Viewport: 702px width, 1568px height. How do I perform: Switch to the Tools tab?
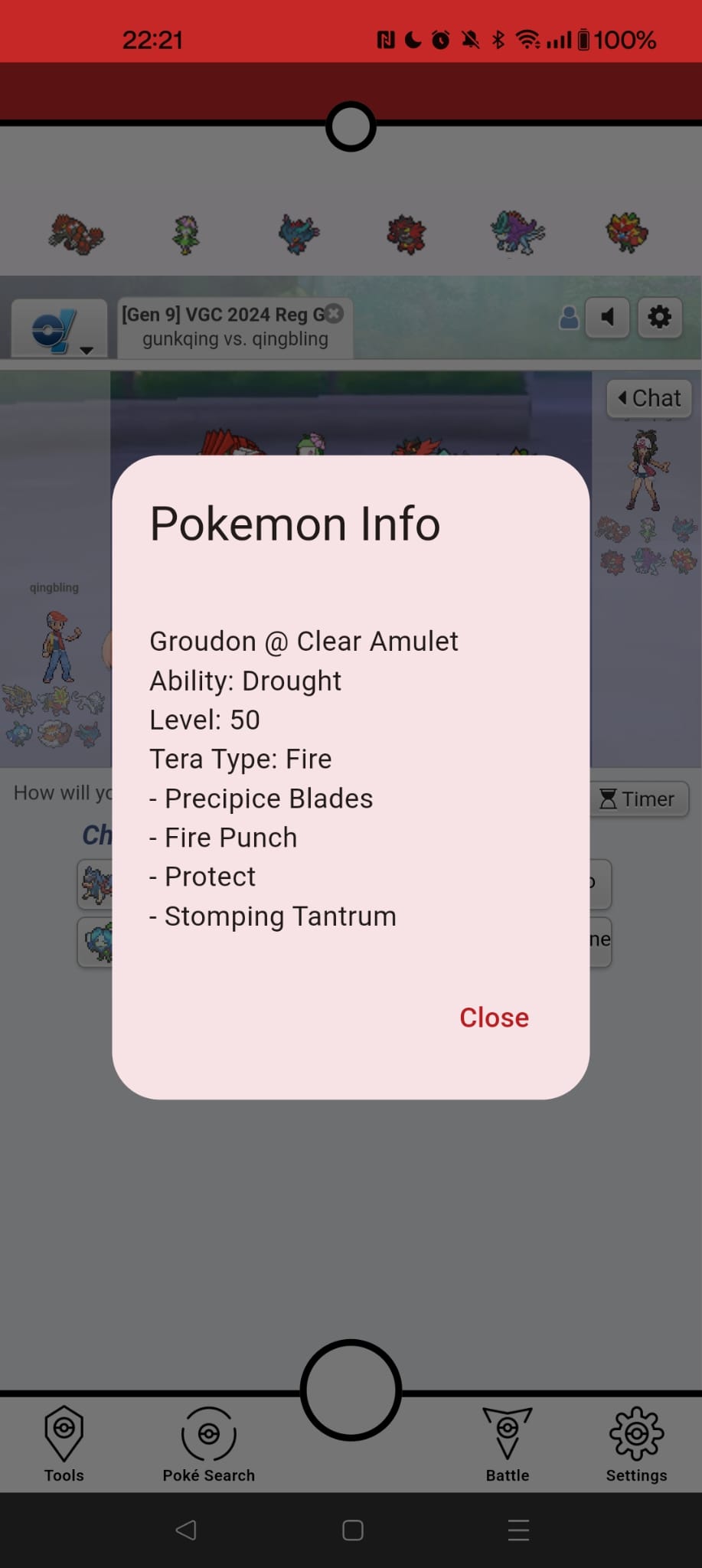pos(64,1444)
